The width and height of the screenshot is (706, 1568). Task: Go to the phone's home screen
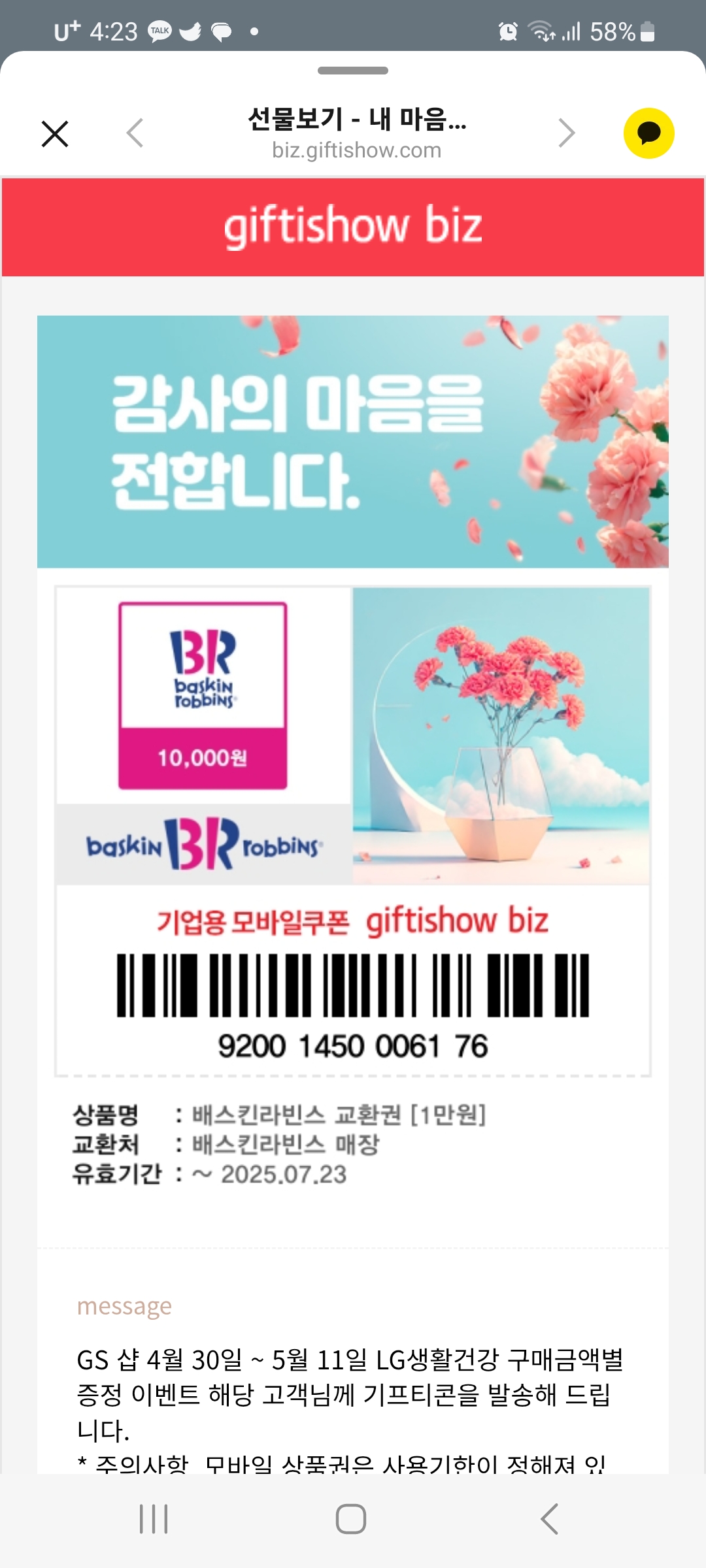point(351,1519)
